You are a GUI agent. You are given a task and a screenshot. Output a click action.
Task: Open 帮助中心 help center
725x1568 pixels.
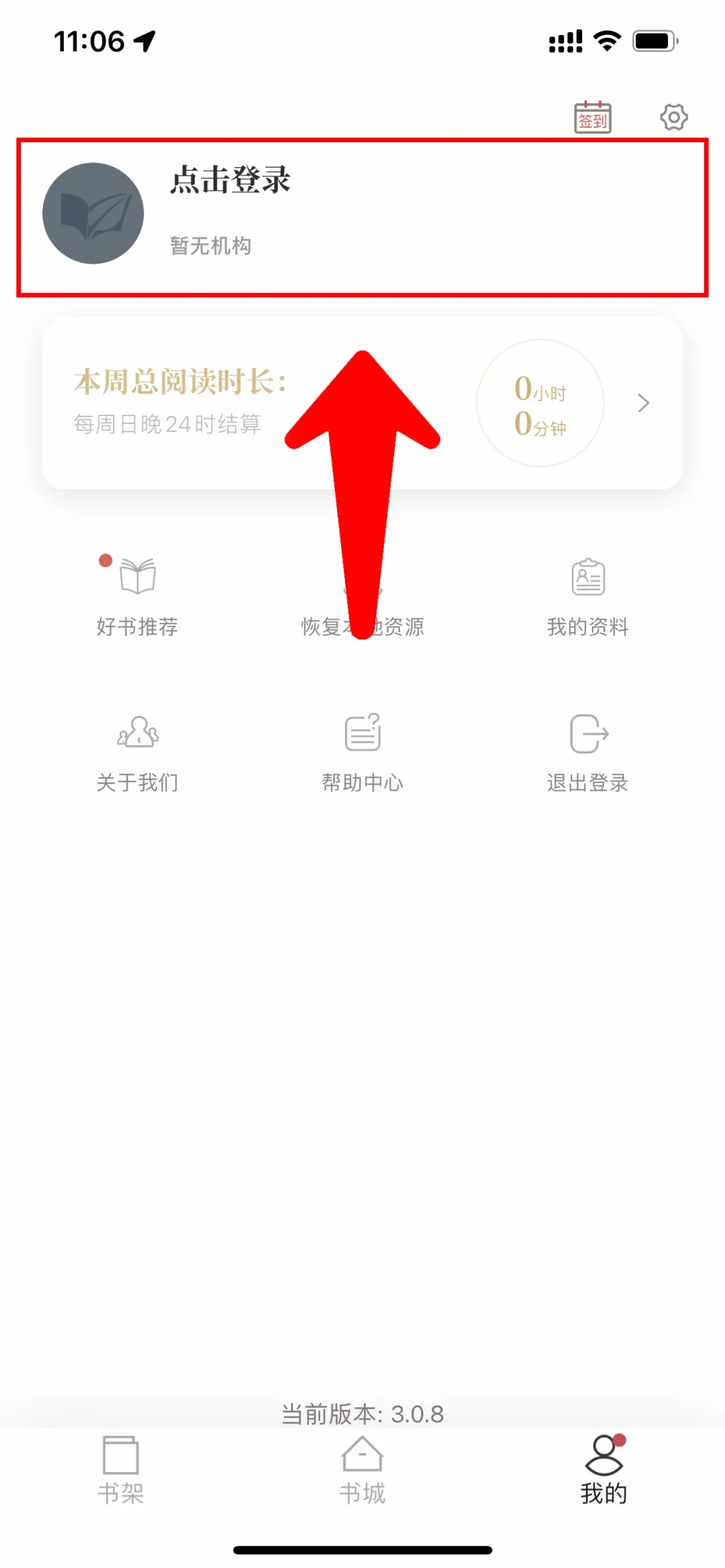(362, 751)
